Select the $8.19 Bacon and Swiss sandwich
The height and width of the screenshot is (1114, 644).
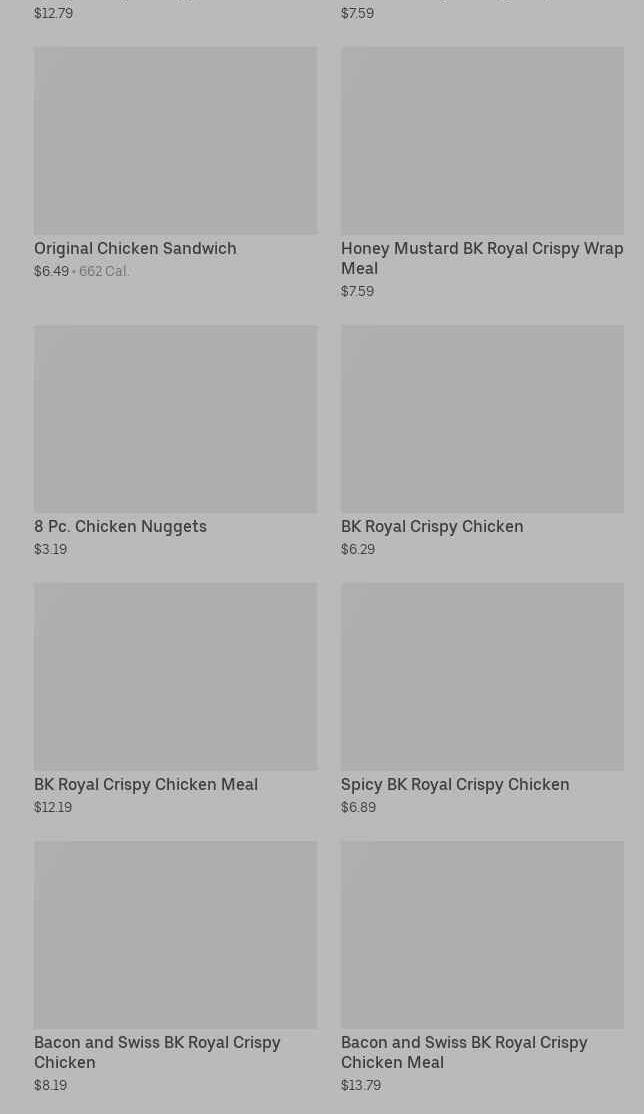(175, 935)
